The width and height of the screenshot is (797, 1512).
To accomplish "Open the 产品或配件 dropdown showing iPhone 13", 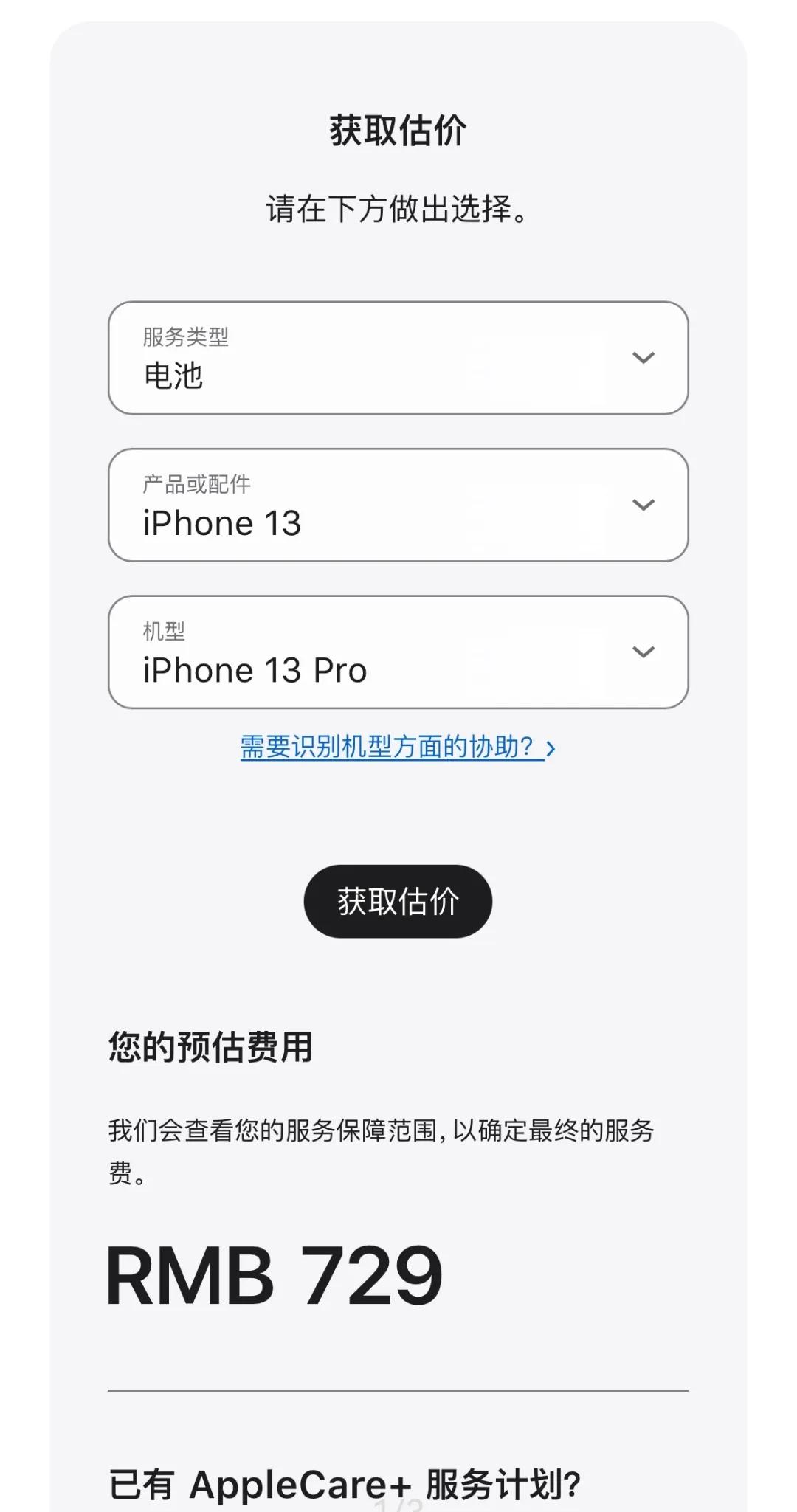I will [x=398, y=505].
